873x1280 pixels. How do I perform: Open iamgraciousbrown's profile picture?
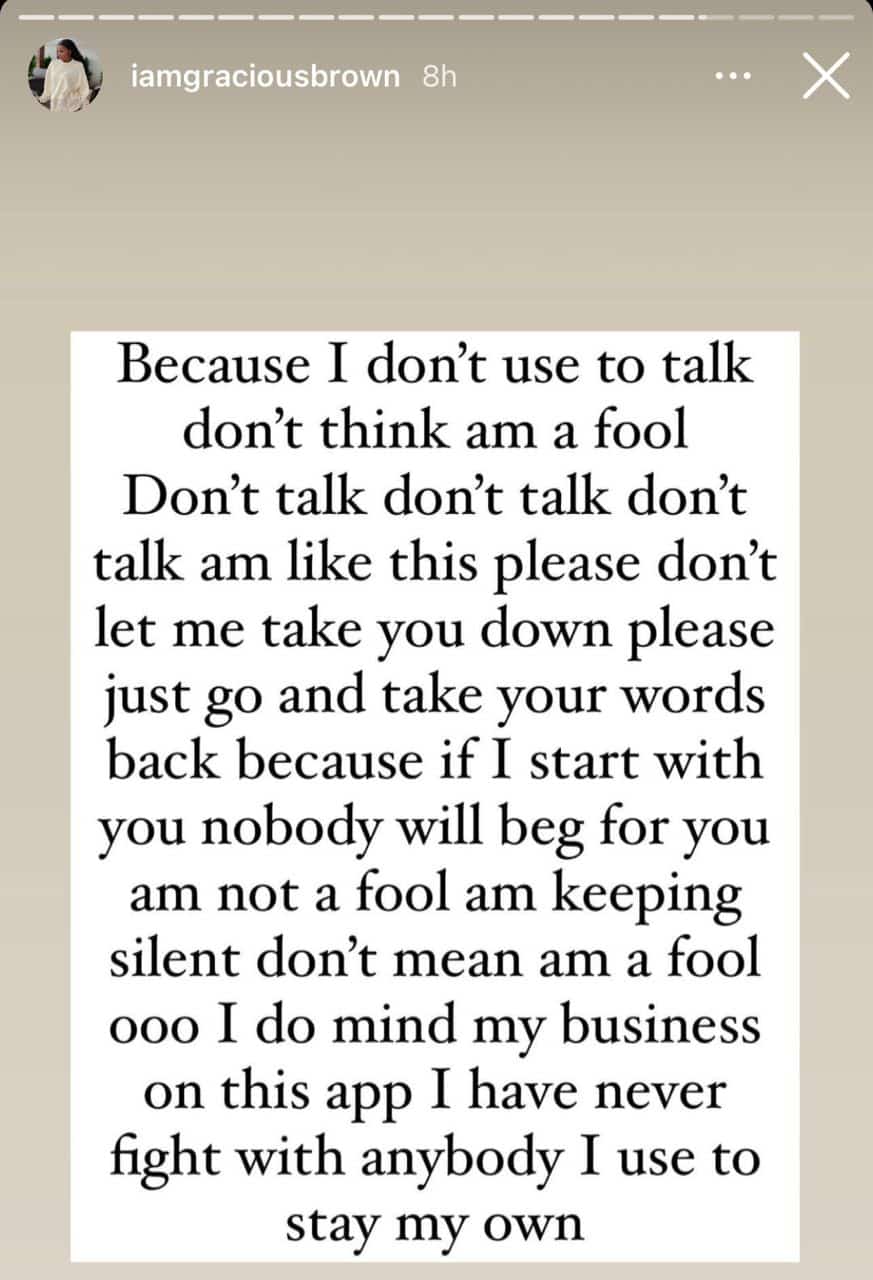tap(66, 77)
